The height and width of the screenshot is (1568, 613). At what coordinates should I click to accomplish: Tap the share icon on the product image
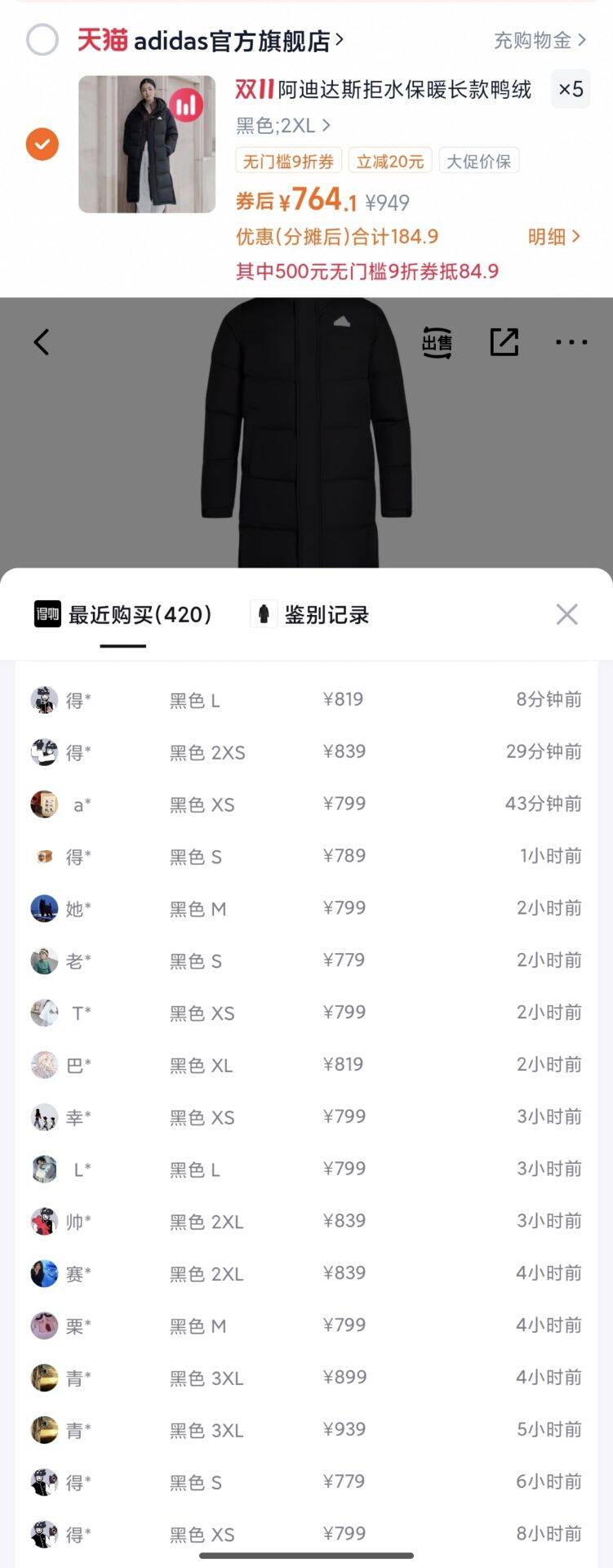point(504,341)
